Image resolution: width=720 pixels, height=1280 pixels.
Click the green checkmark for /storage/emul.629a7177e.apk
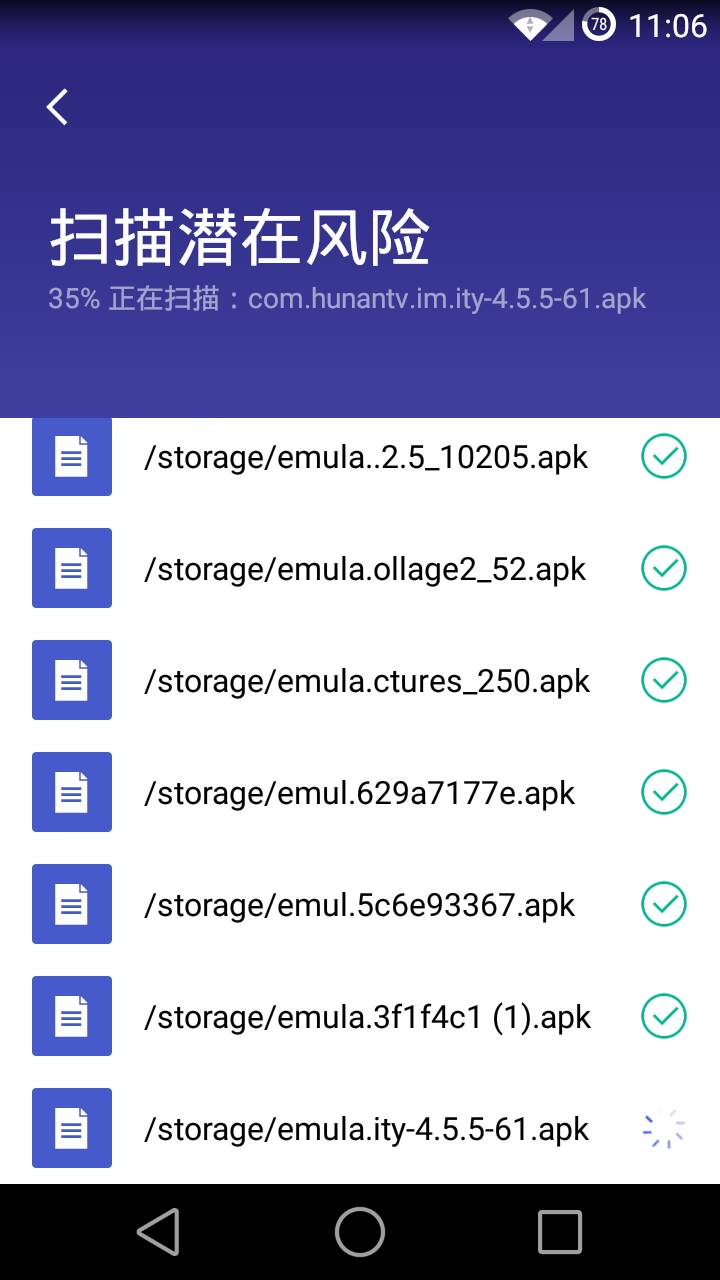(x=663, y=792)
